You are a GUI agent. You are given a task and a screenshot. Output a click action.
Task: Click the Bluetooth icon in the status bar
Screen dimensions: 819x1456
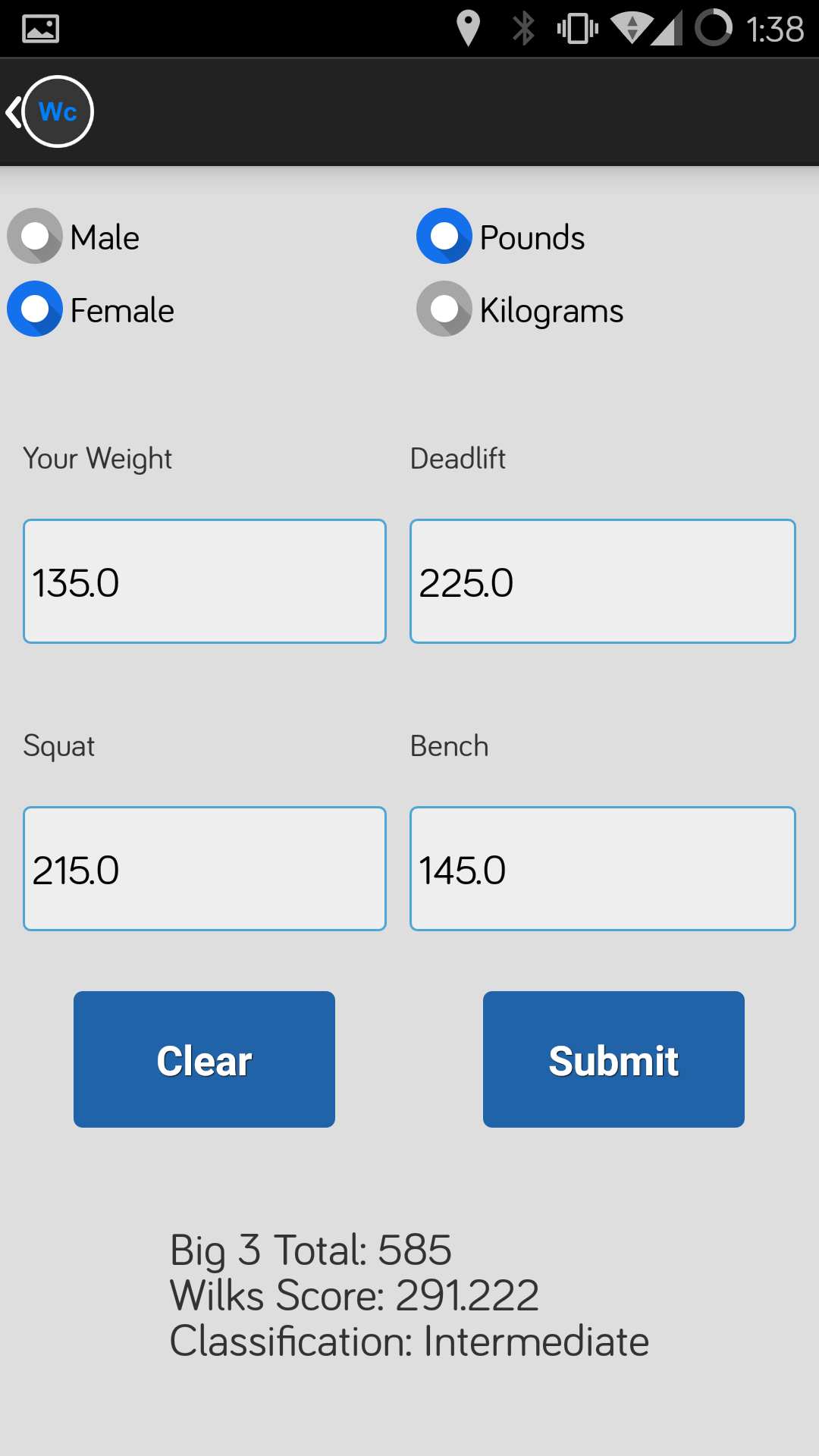(522, 27)
